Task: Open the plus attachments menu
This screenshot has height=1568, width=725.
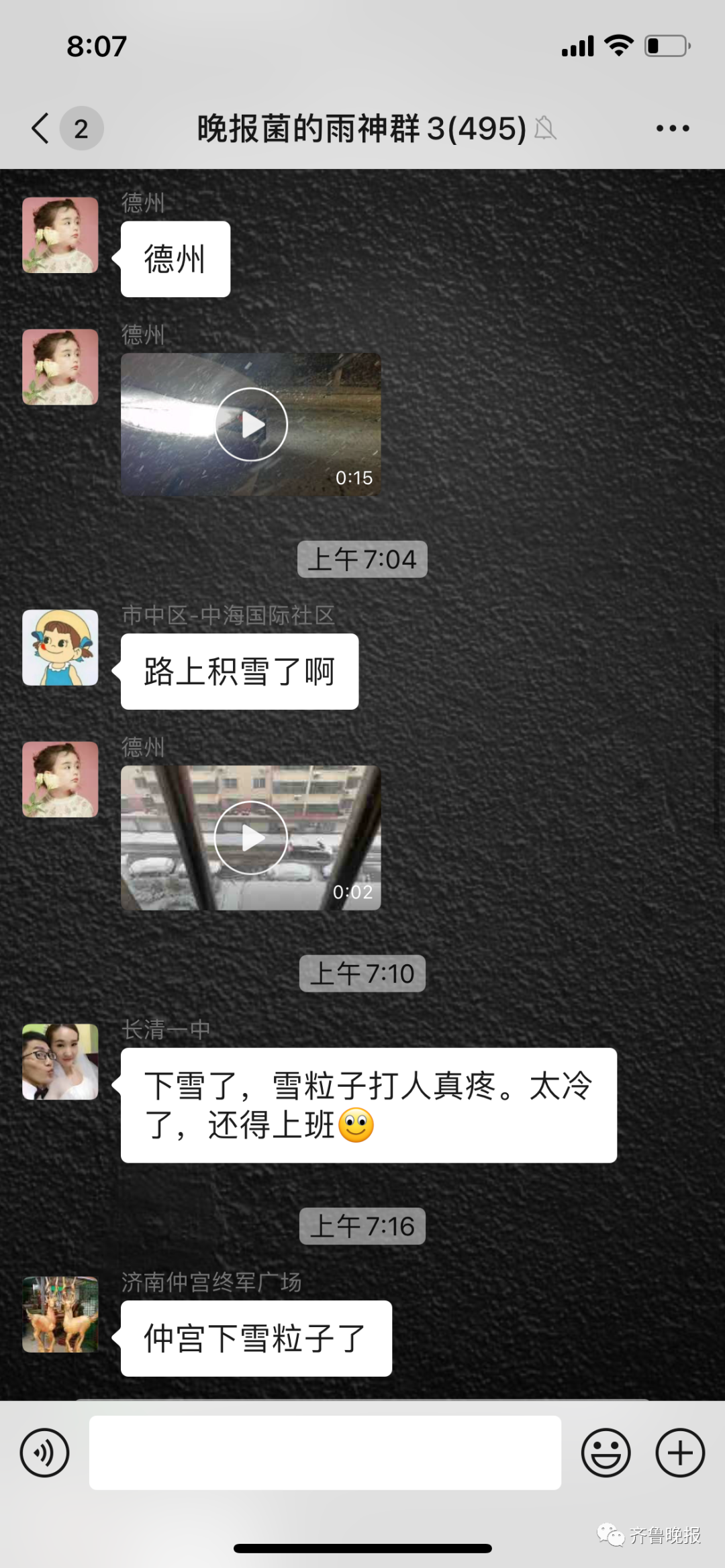Action: [679, 1453]
